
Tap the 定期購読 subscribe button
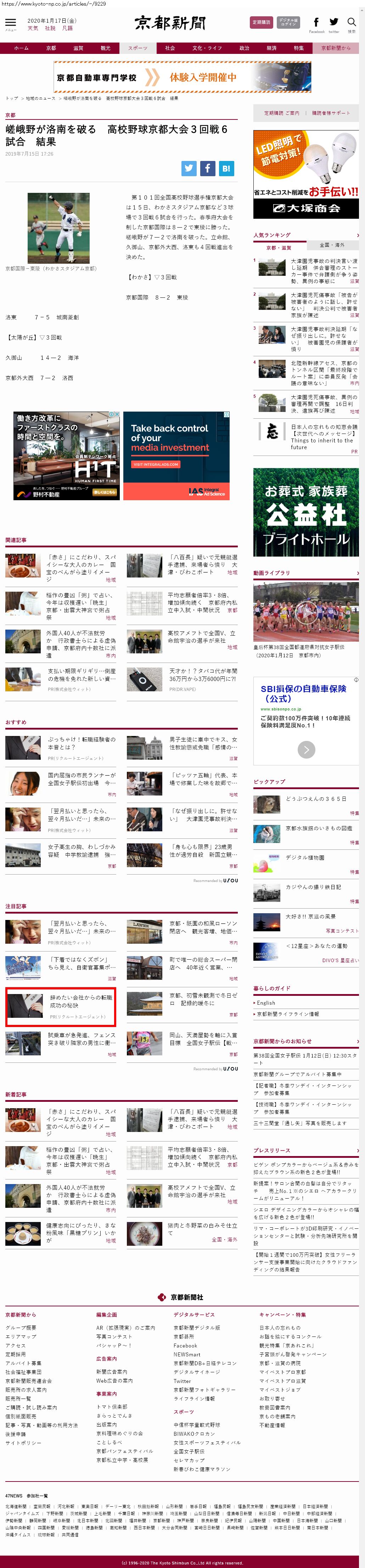[262, 23]
